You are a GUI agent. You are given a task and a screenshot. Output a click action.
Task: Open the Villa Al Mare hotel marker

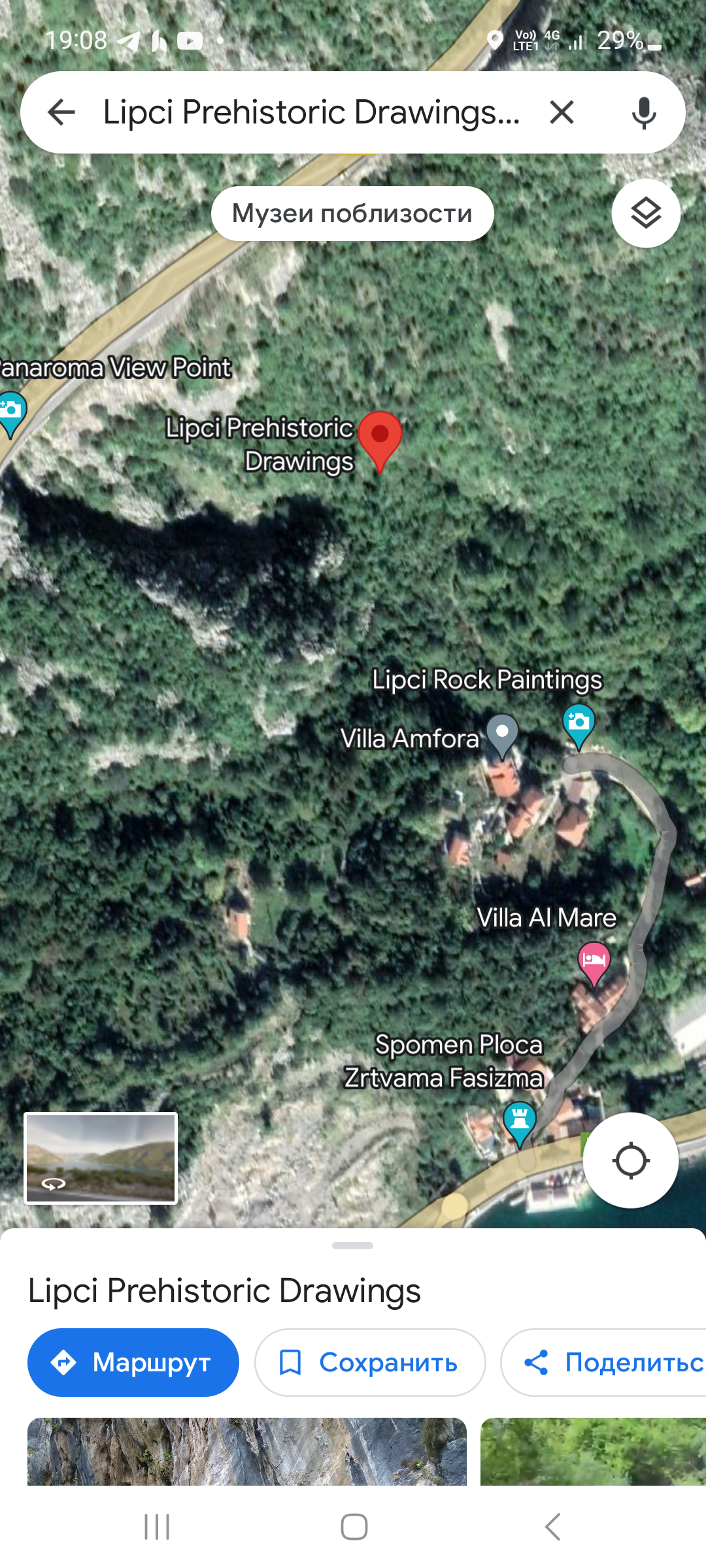point(594,963)
